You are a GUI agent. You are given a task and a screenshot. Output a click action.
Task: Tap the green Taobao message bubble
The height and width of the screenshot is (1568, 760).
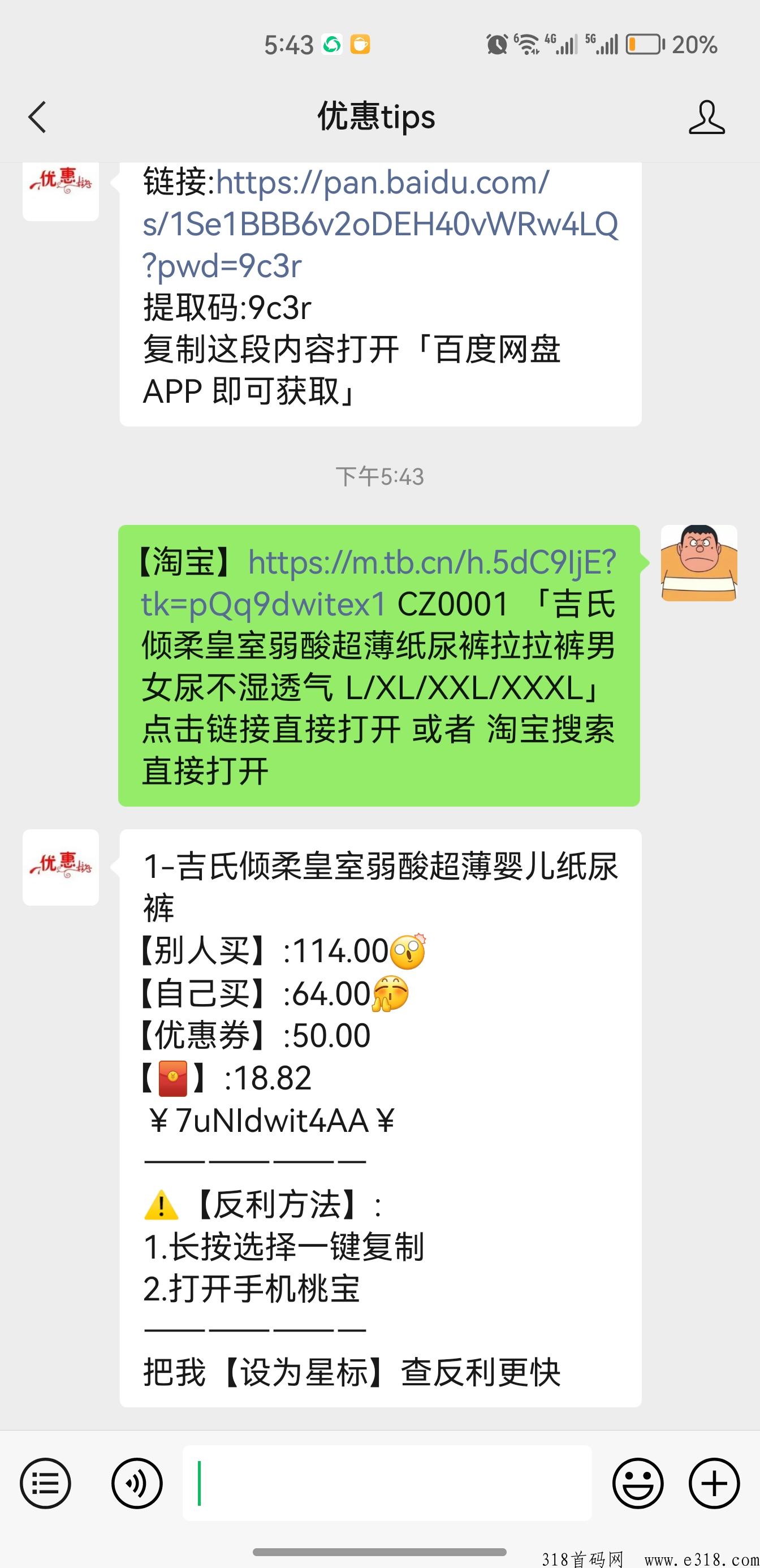pyautogui.click(x=377, y=664)
